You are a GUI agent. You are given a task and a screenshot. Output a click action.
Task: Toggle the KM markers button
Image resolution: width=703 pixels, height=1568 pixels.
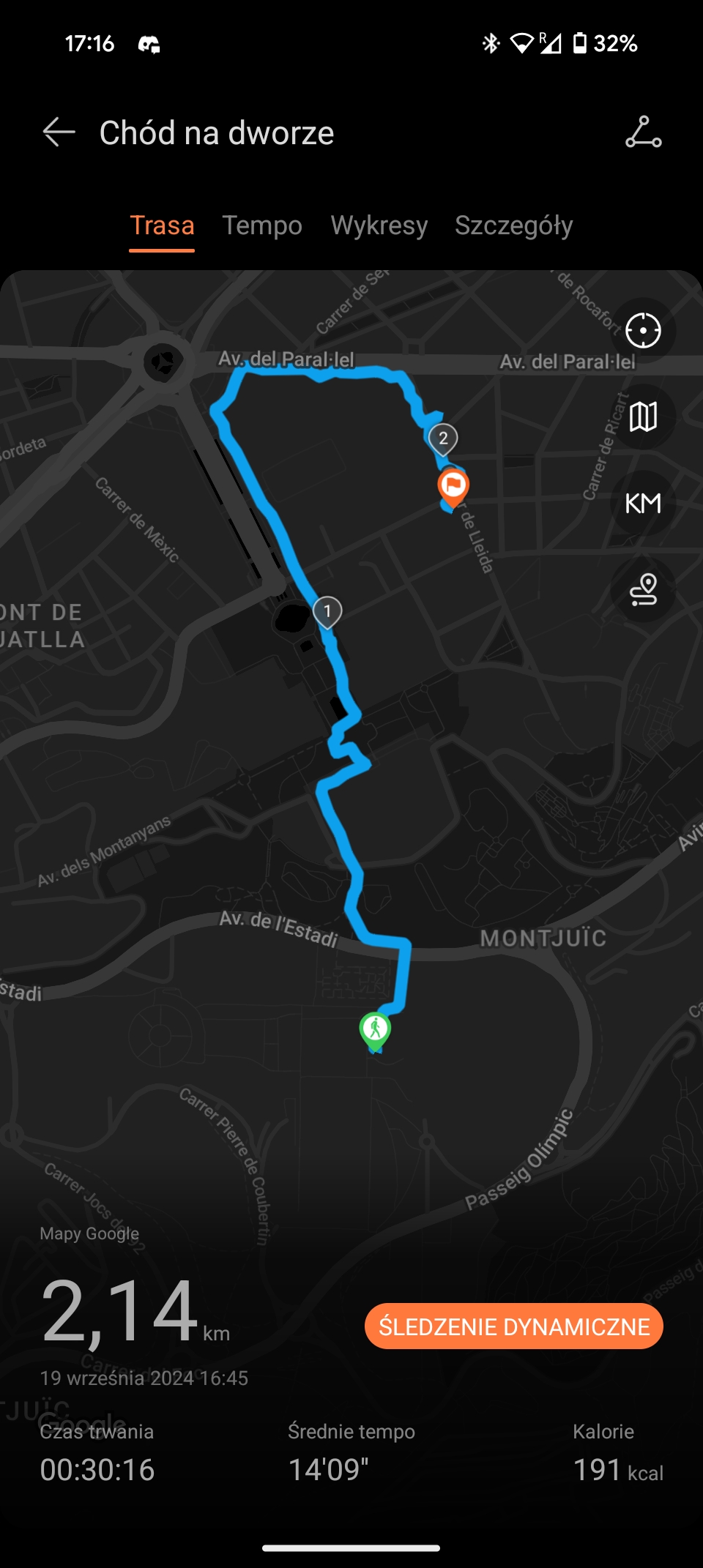tap(643, 504)
